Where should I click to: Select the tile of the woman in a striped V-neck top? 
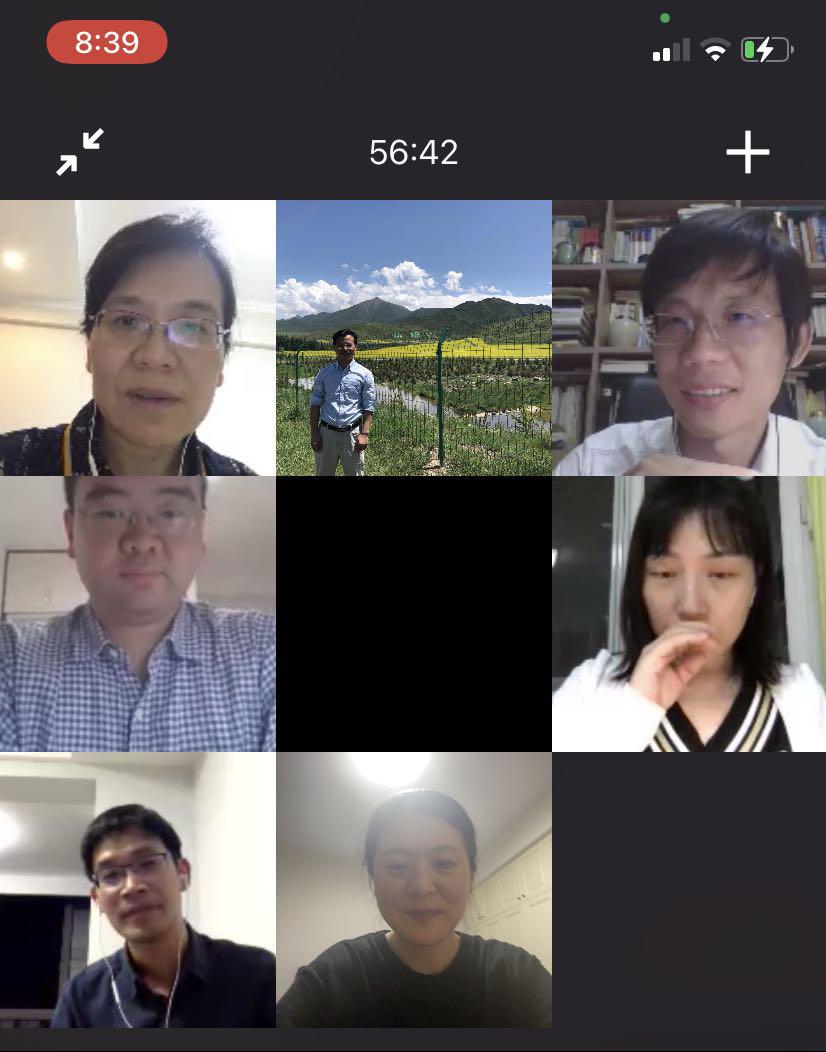click(689, 613)
